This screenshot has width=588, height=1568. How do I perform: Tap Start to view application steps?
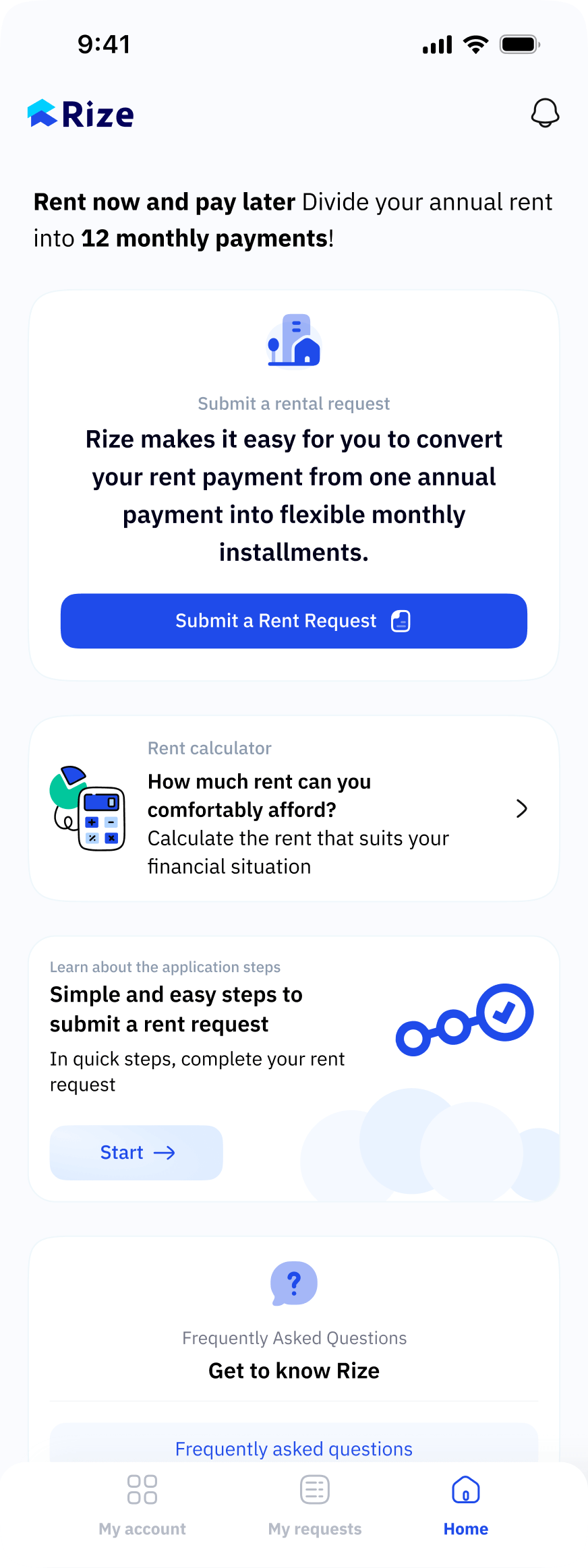[136, 1153]
